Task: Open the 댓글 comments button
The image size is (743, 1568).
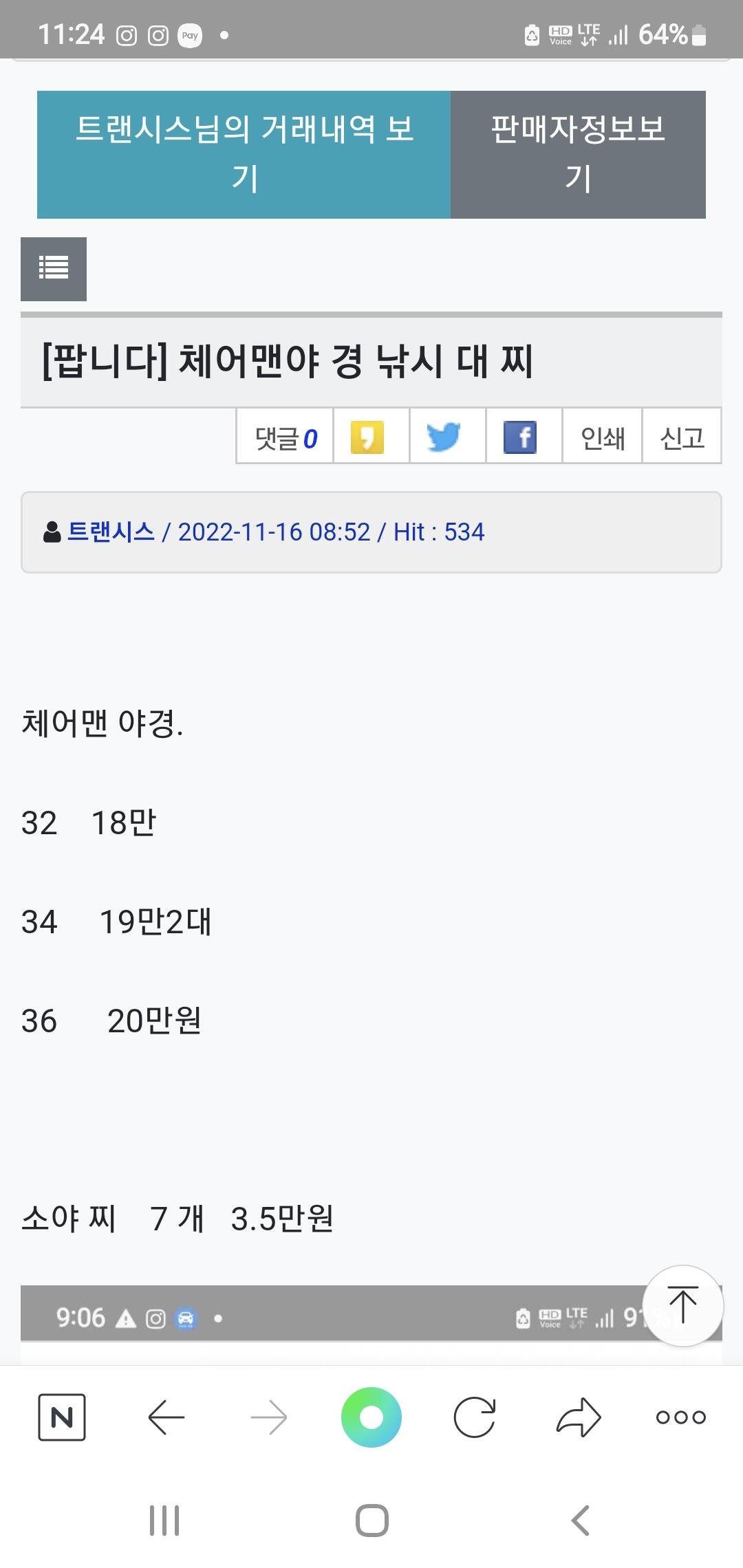Action: pos(285,437)
